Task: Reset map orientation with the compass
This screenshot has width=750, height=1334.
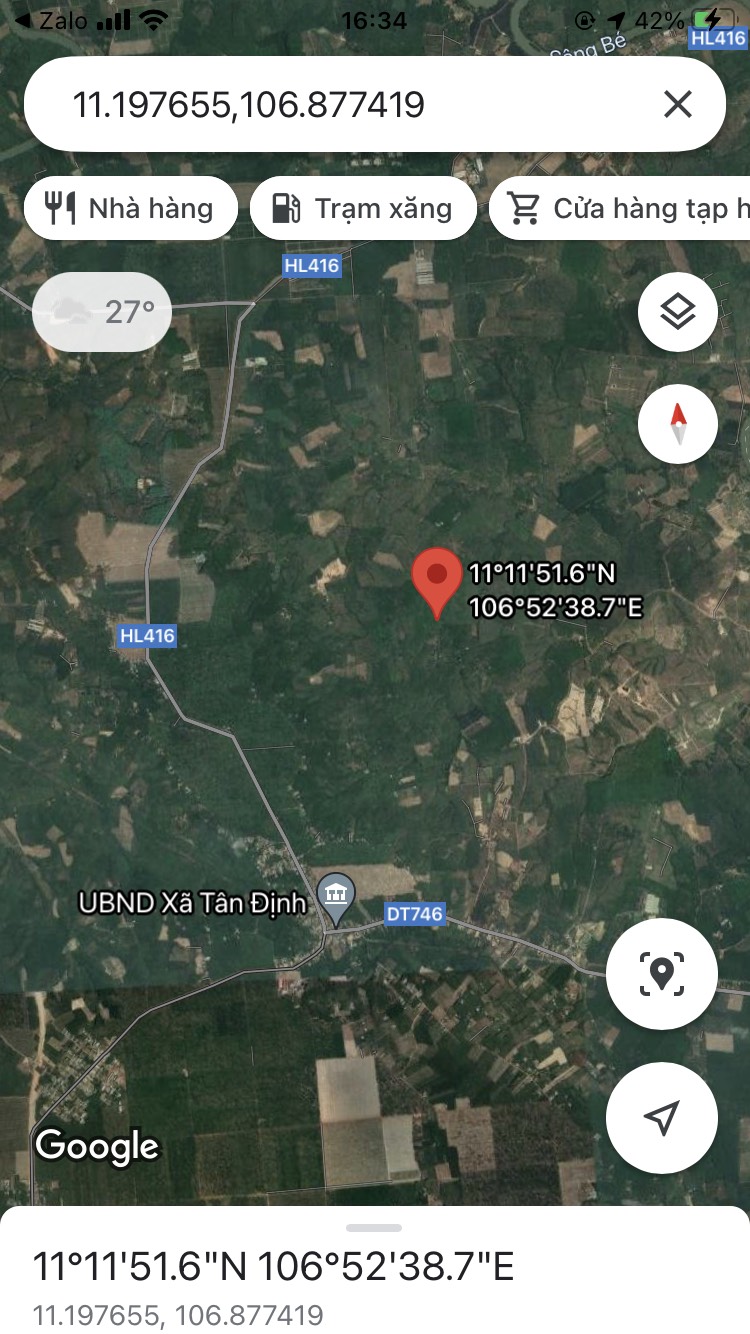Action: coord(678,424)
